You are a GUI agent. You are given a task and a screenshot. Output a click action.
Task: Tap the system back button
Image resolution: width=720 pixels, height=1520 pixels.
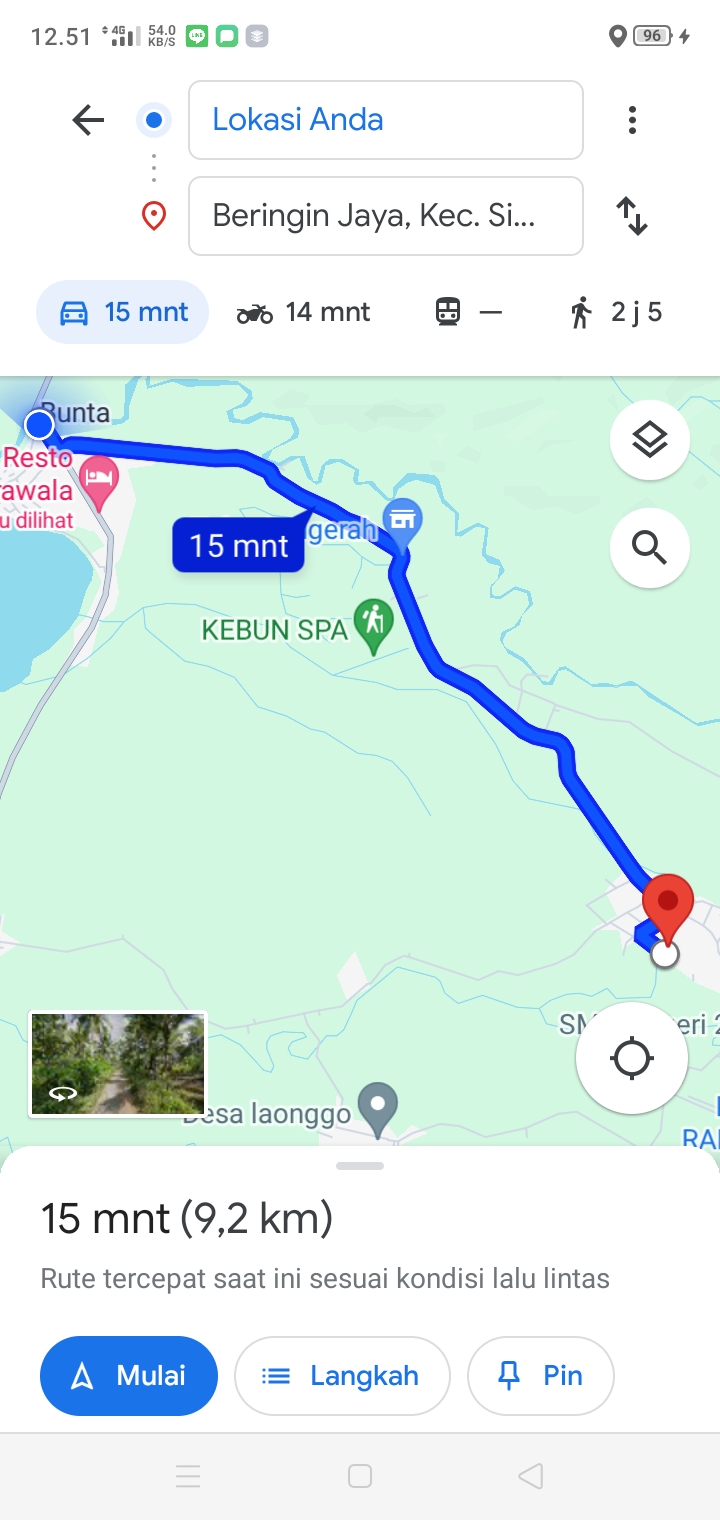pyautogui.click(x=531, y=1476)
